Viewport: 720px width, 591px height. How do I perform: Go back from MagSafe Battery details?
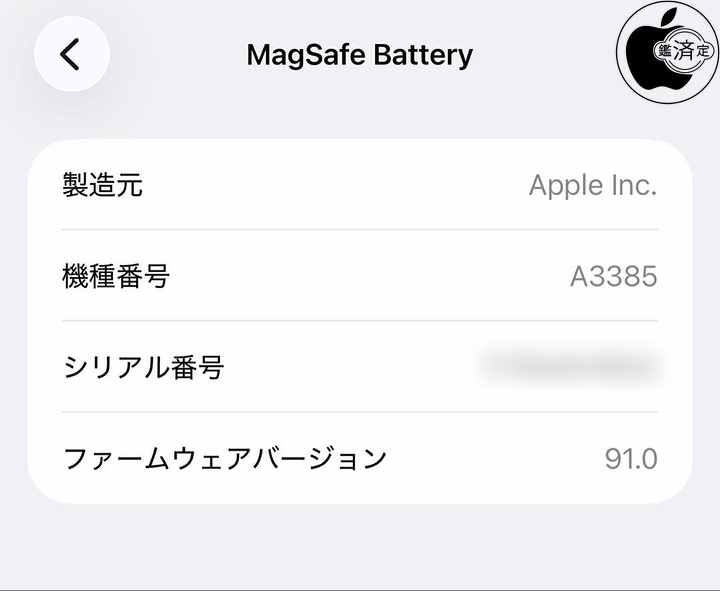pos(71,54)
